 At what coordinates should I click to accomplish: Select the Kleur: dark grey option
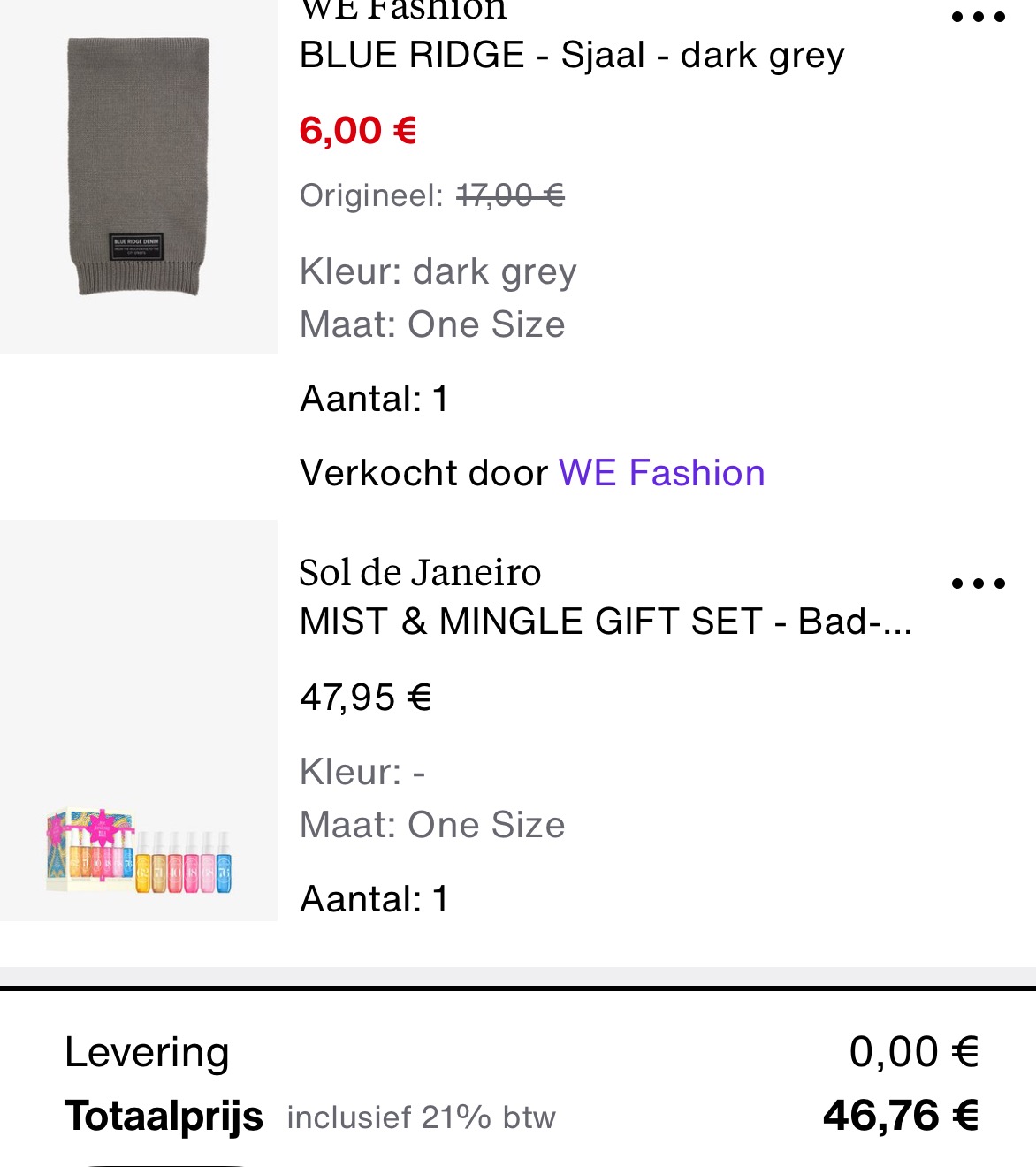438,271
